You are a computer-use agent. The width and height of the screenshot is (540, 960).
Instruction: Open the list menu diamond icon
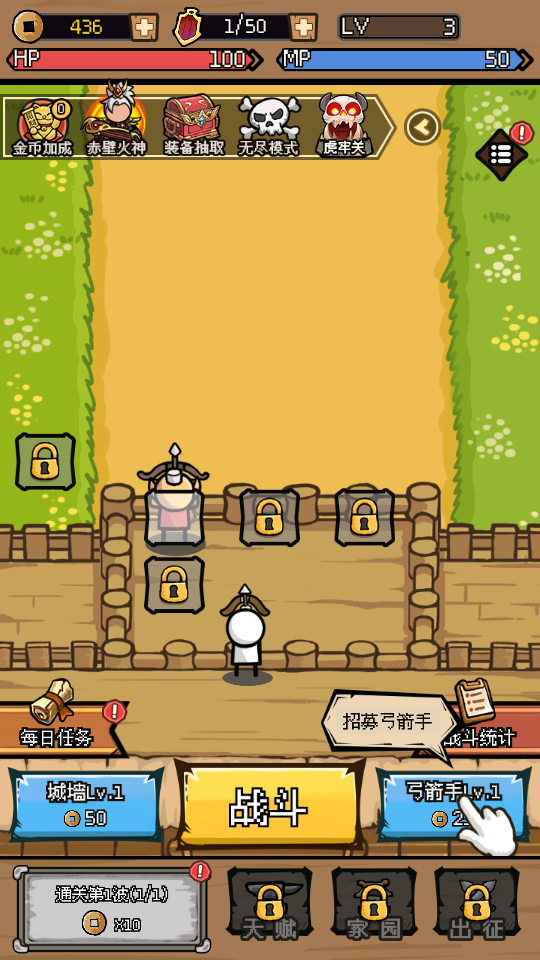502,154
